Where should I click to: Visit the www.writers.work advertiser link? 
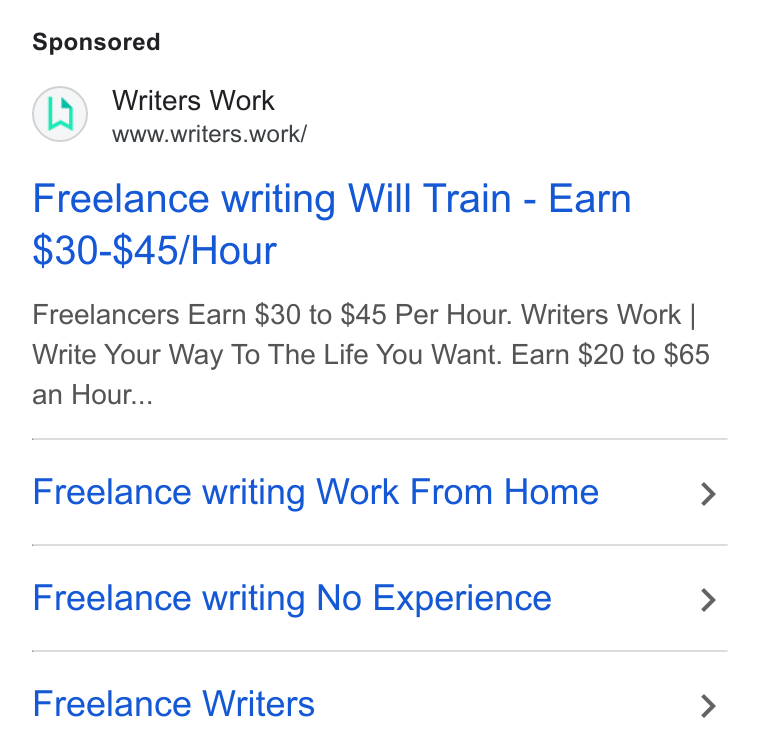point(209,134)
